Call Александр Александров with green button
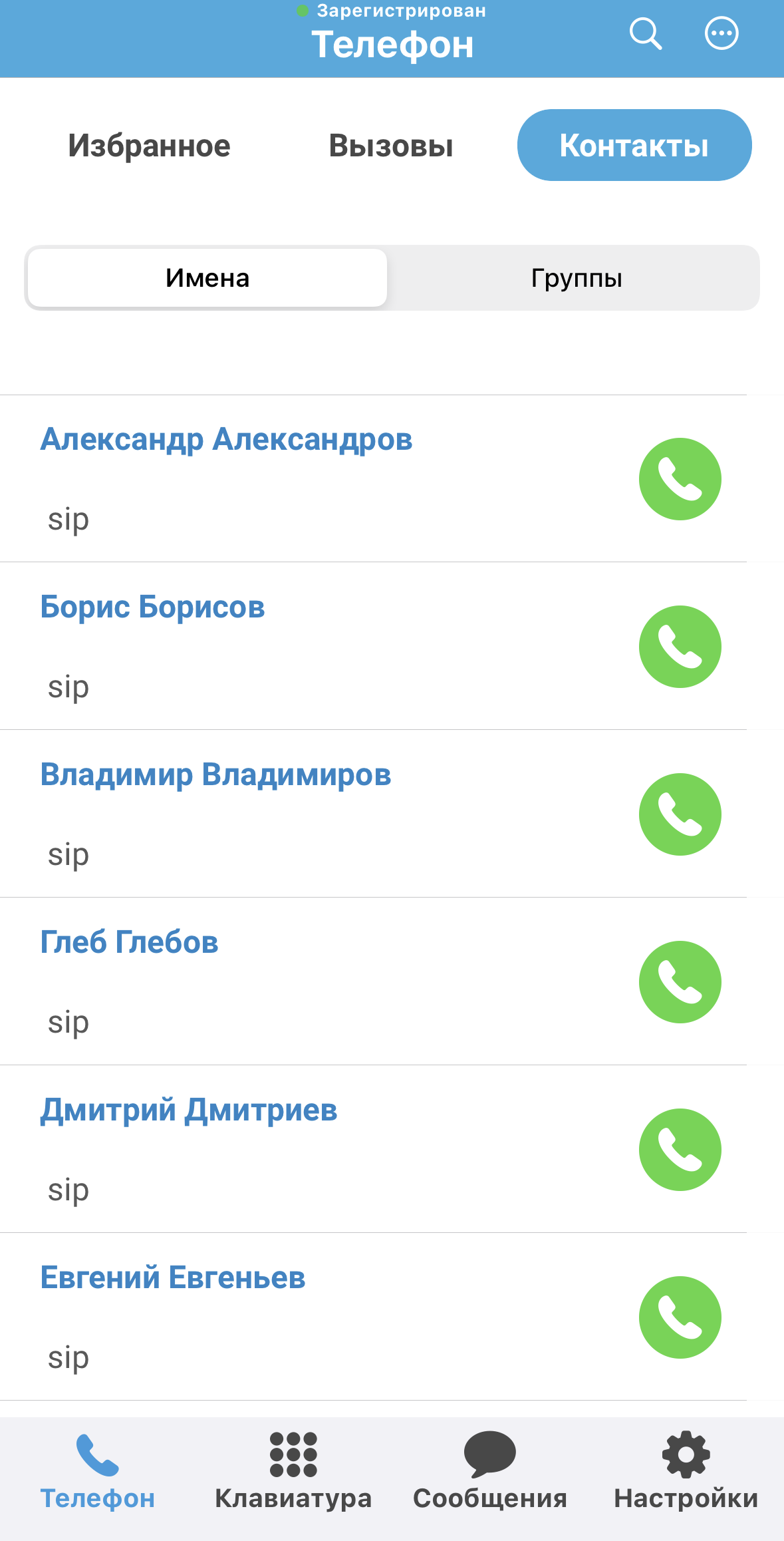Screen dimensions: 784x1541 tap(680, 479)
